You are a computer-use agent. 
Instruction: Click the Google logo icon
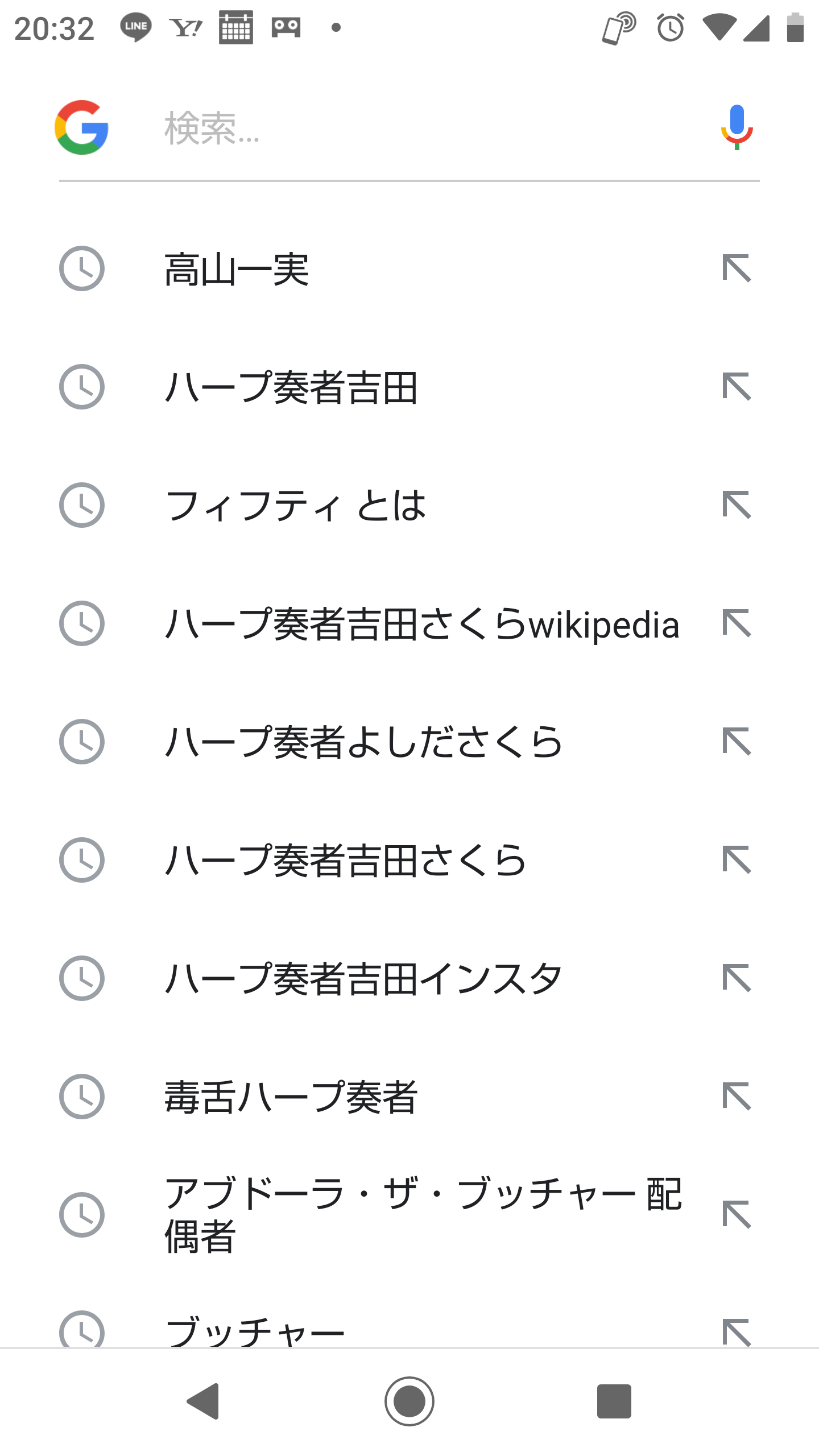[81, 127]
